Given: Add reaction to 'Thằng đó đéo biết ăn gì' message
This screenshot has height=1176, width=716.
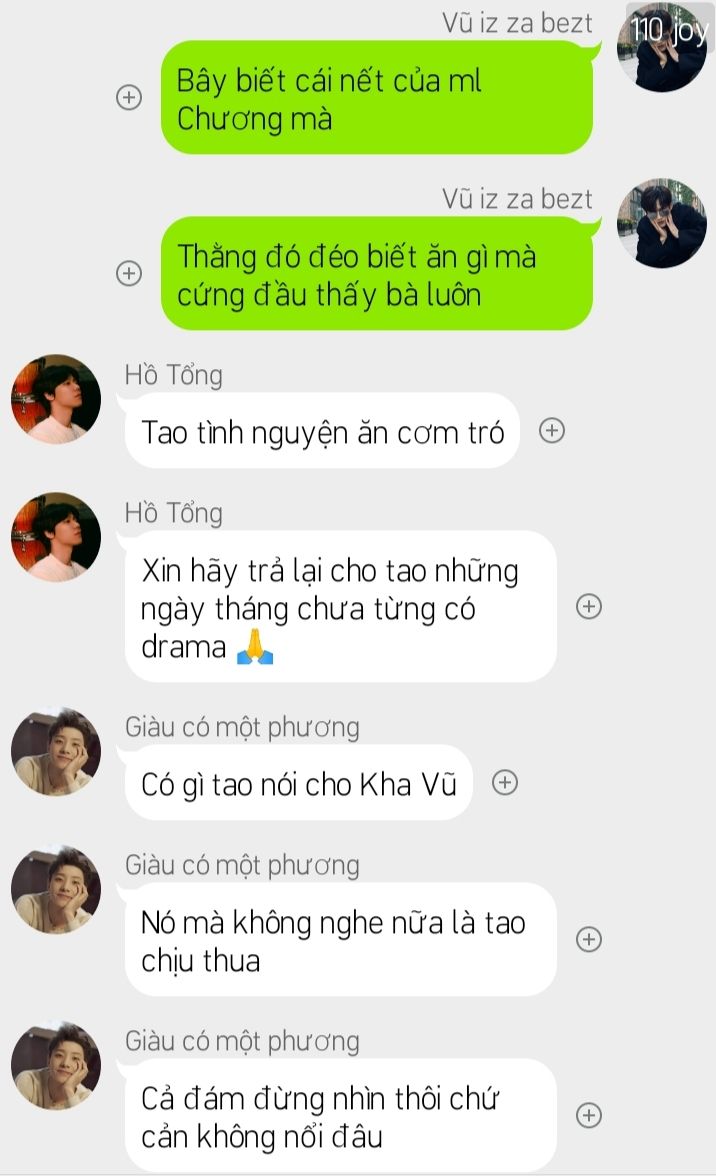Looking at the screenshot, I should click(x=129, y=273).
